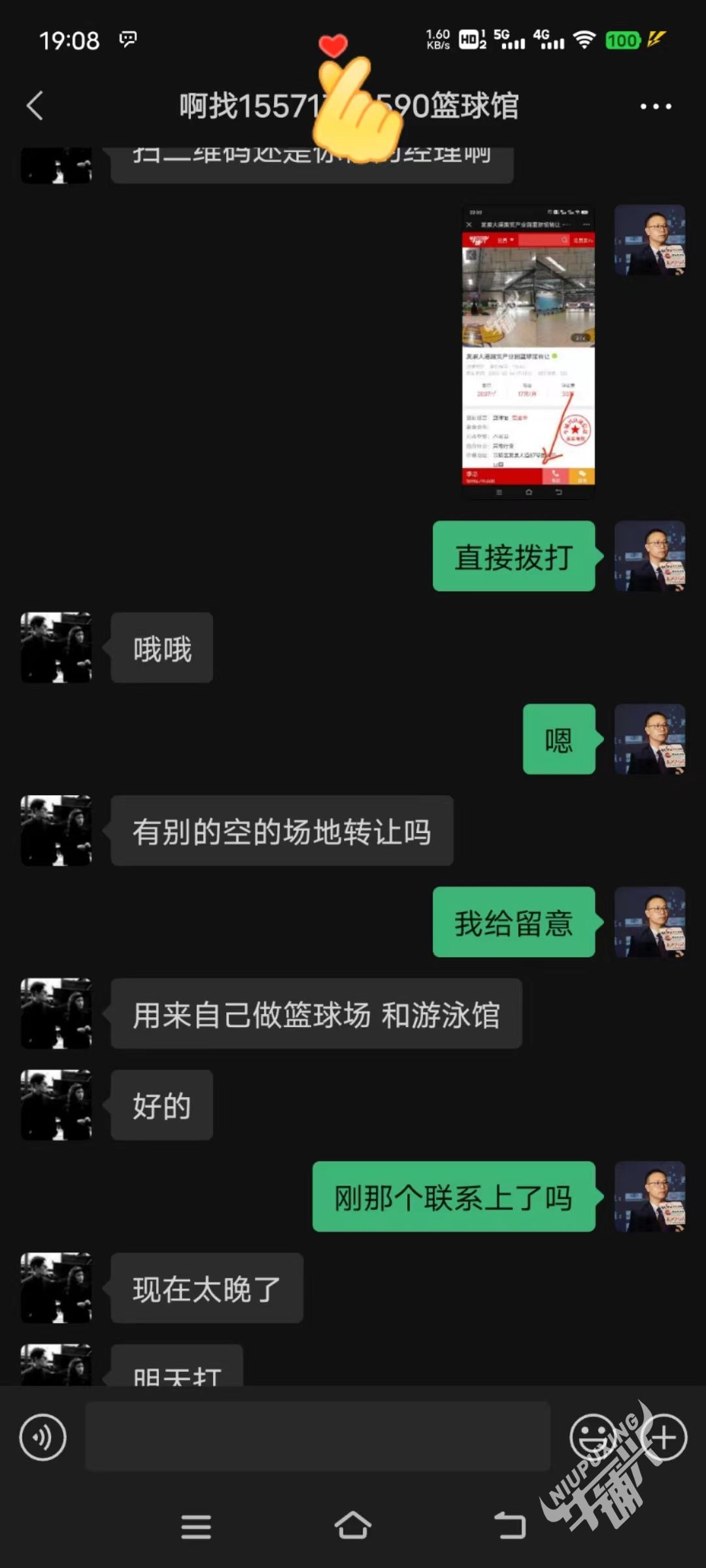The image size is (706, 1568).
Task: Tap contact avatar next to 哦哦 message
Action: pyautogui.click(x=56, y=647)
